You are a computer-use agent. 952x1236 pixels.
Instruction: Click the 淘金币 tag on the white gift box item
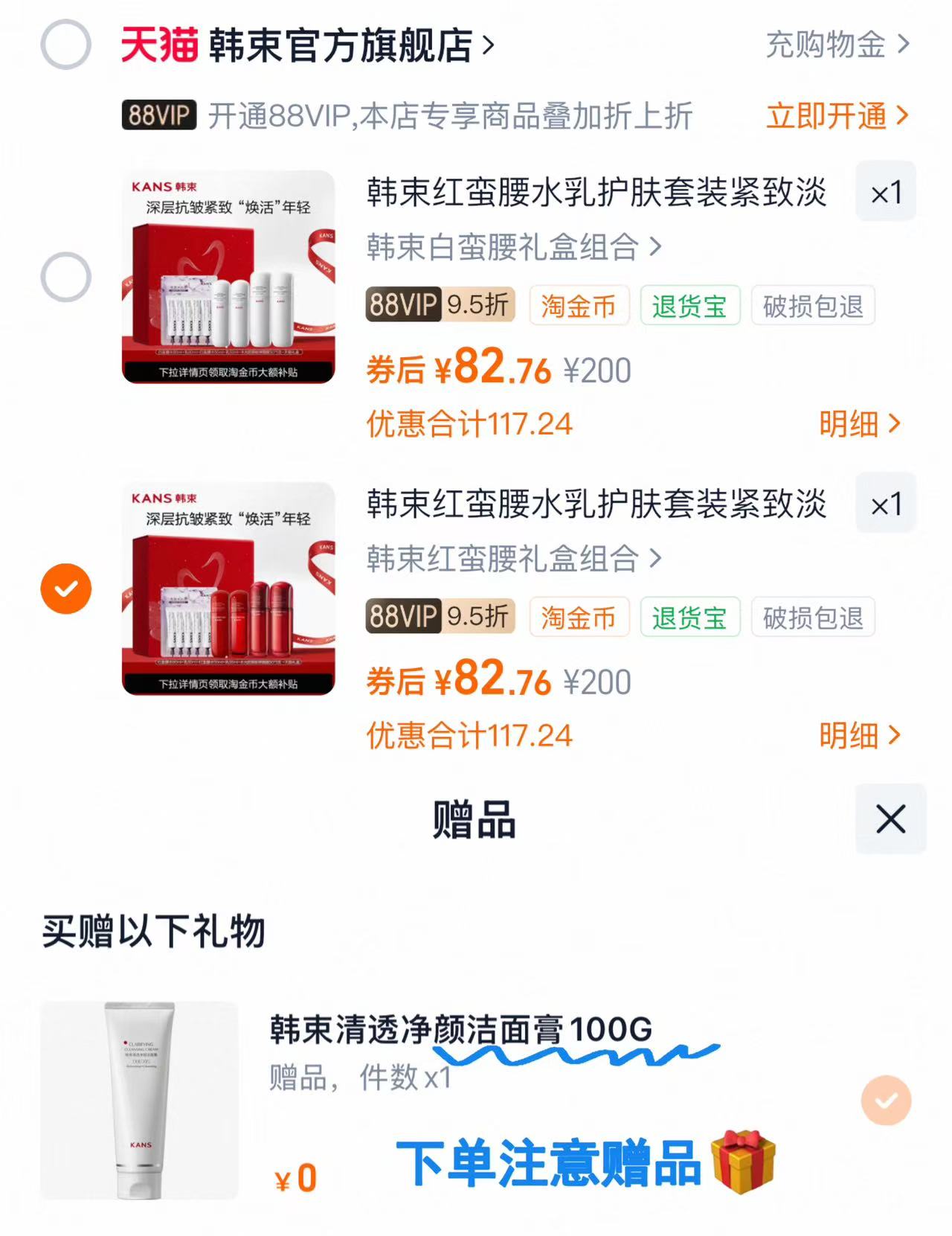coord(579,305)
